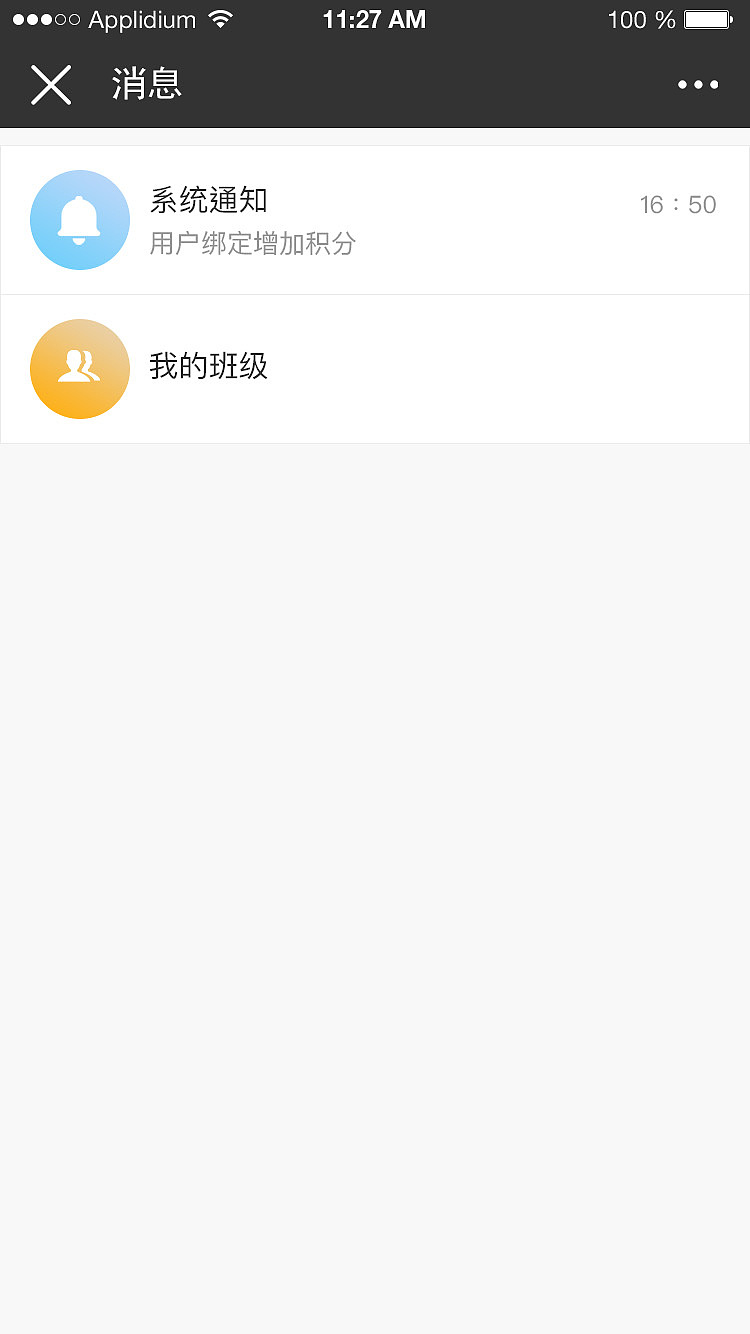Open the 我的班级 conversation
The image size is (750, 1334).
[x=375, y=369]
